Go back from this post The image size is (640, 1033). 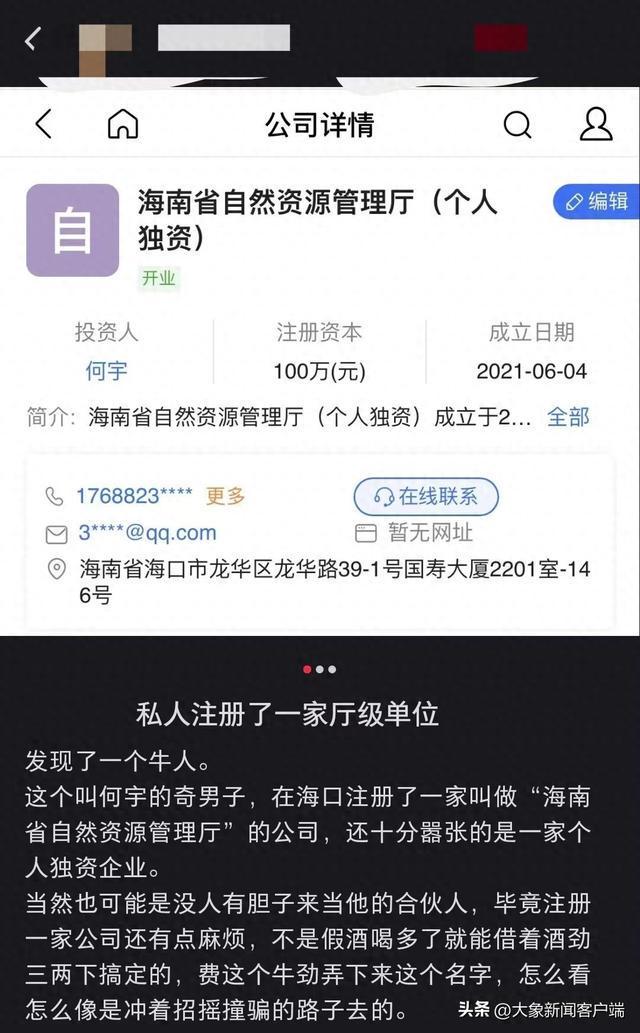click(x=33, y=39)
